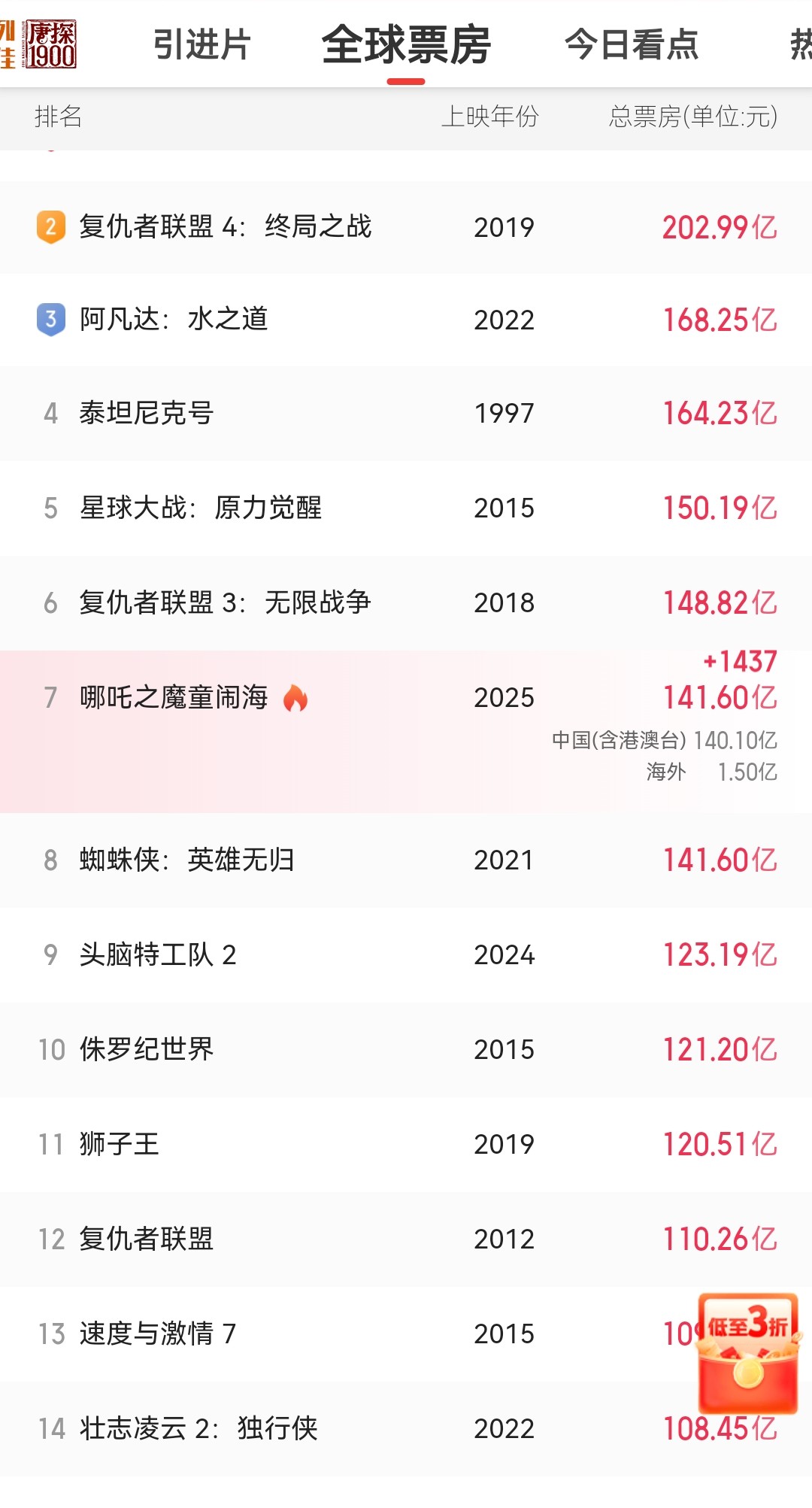
Task: View 壮志凌云2：独行侠 details
Action: click(x=406, y=1428)
